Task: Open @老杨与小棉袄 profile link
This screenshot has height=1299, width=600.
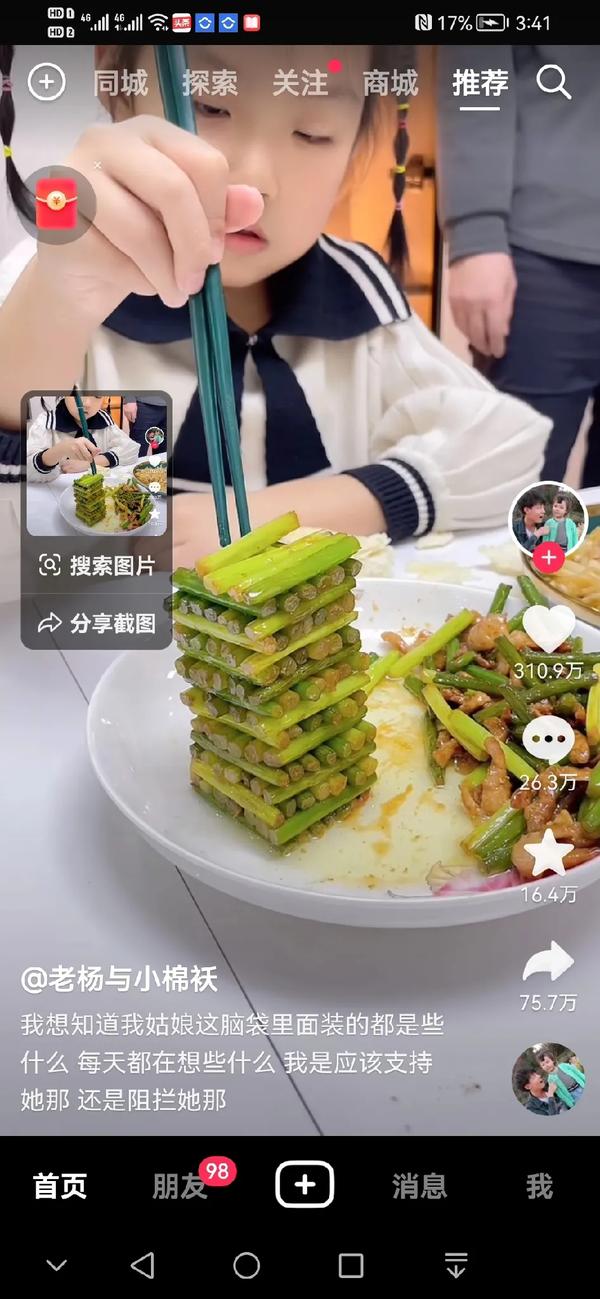Action: (x=119, y=979)
